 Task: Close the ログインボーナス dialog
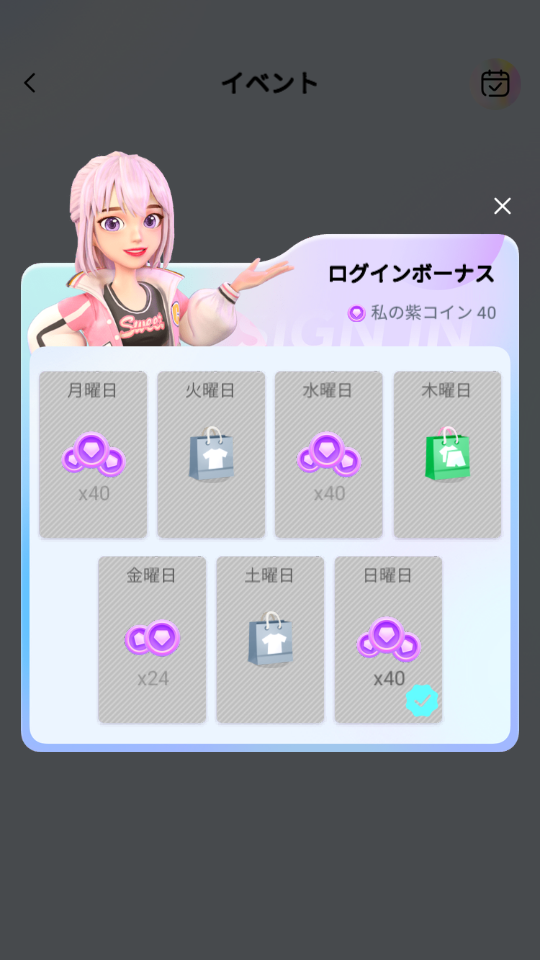click(502, 206)
